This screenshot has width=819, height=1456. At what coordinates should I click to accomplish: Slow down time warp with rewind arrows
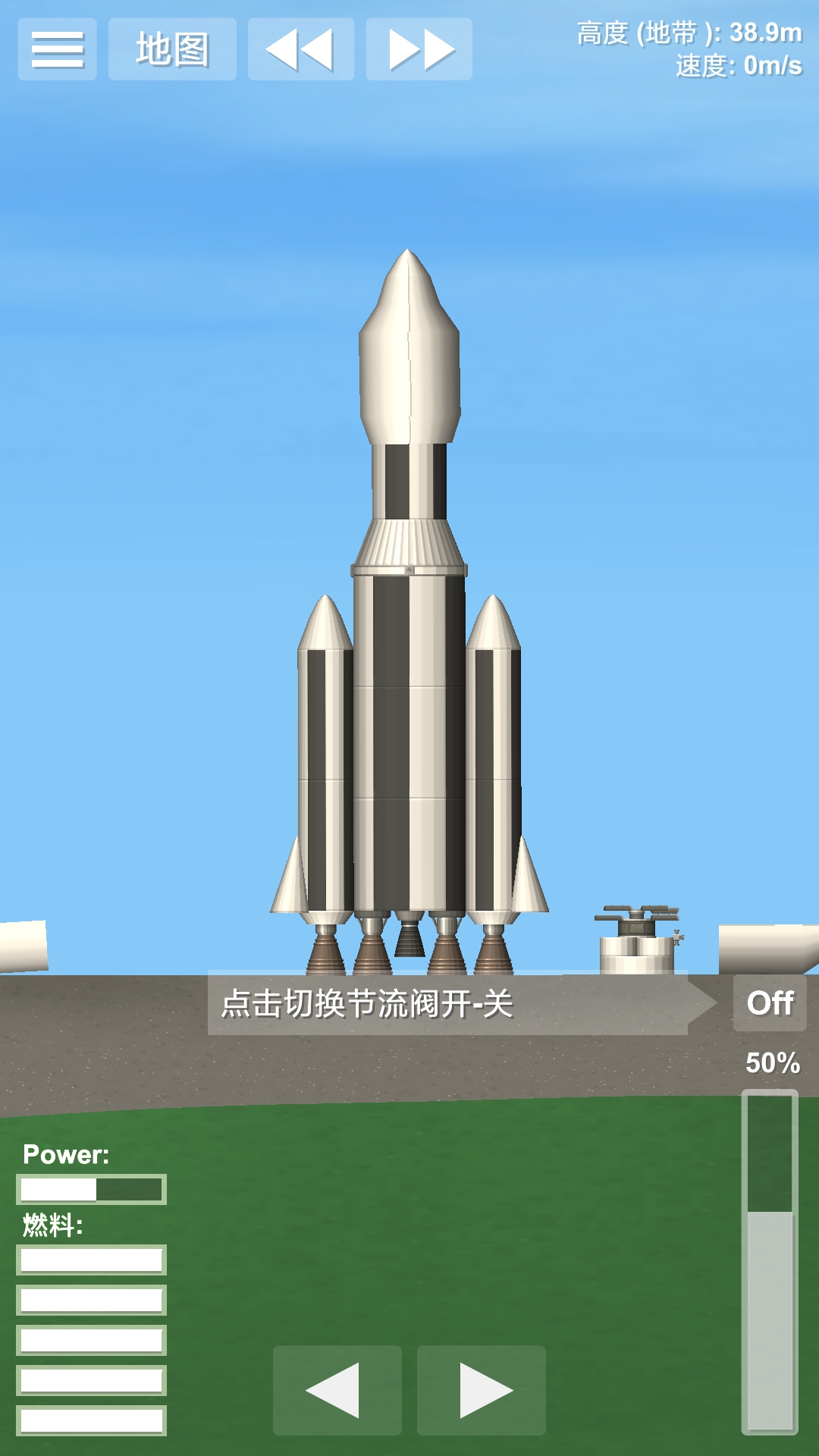[x=300, y=49]
